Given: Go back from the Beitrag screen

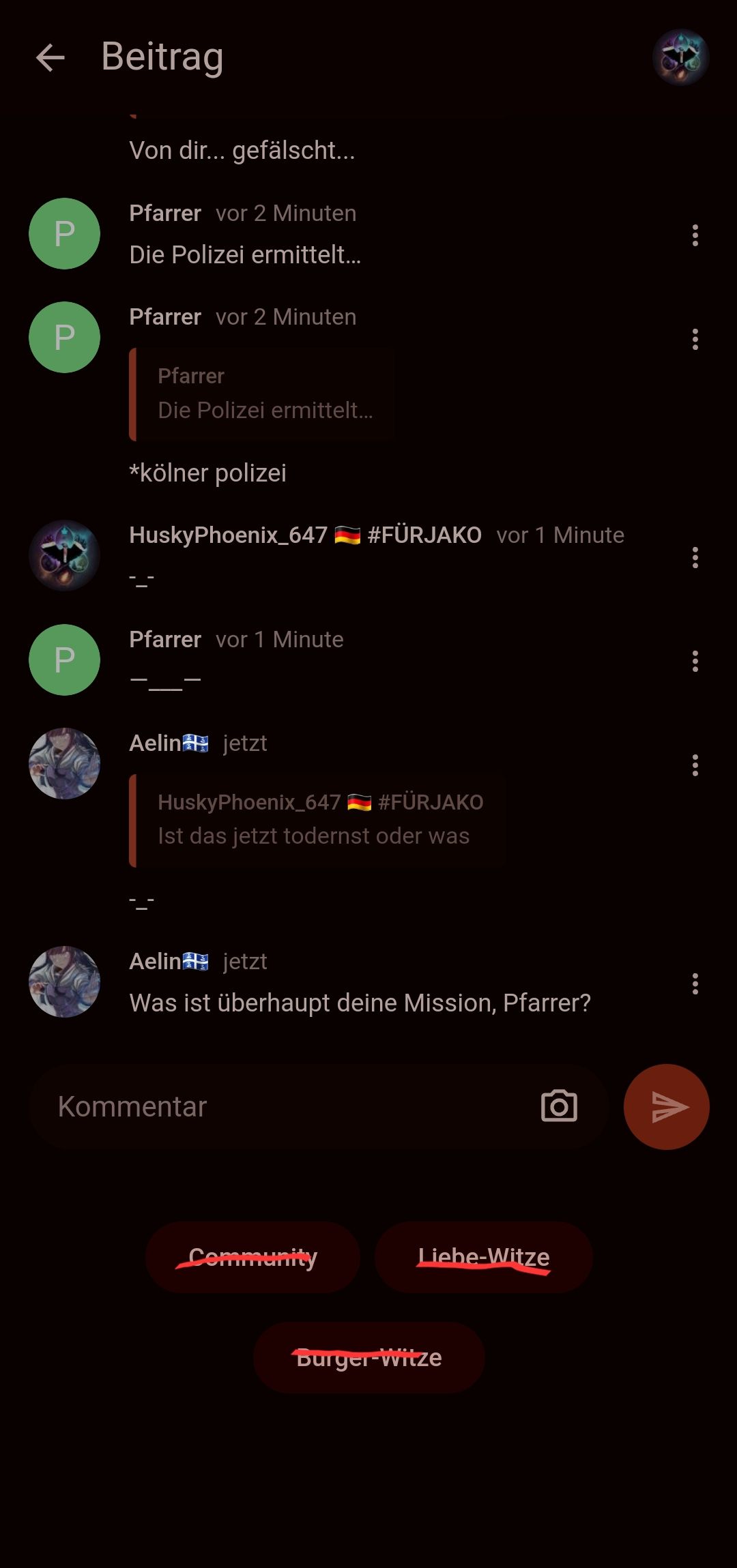Looking at the screenshot, I should tap(50, 57).
